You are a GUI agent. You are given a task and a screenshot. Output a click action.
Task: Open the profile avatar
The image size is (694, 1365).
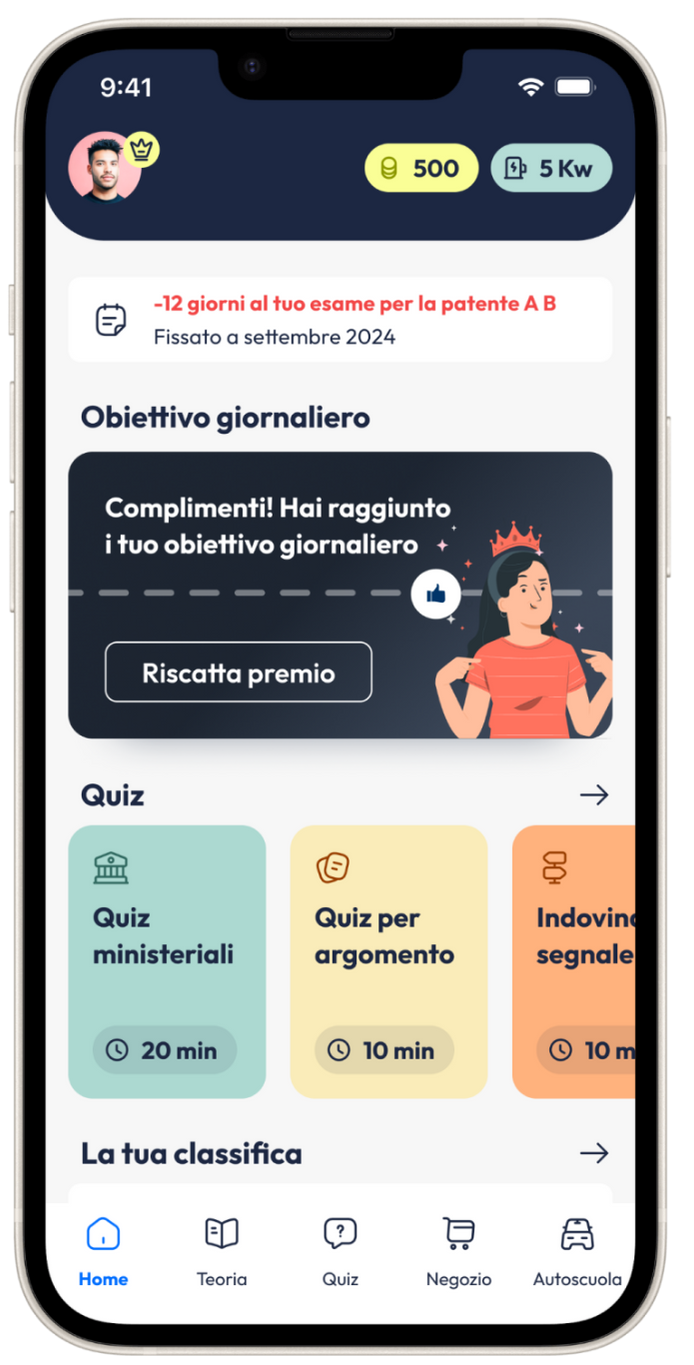tap(104, 168)
